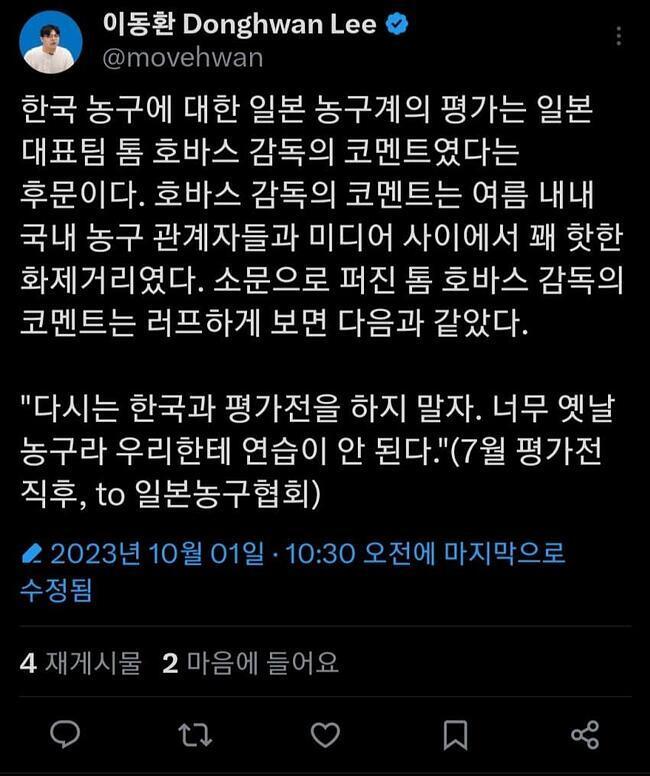Open Donghwan Lee's profile picture
The width and height of the screenshot is (650, 776).
[x=50, y=42]
